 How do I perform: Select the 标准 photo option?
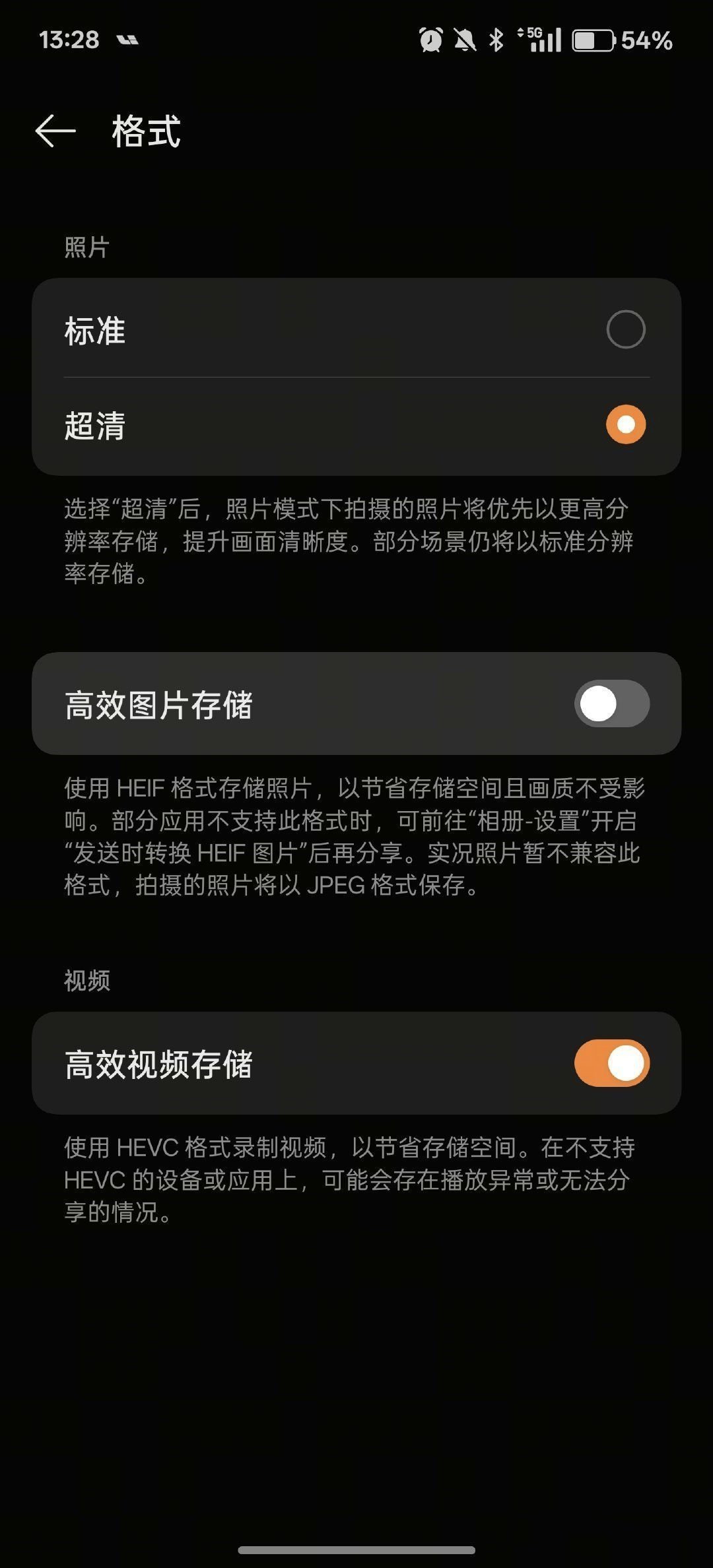[625, 329]
